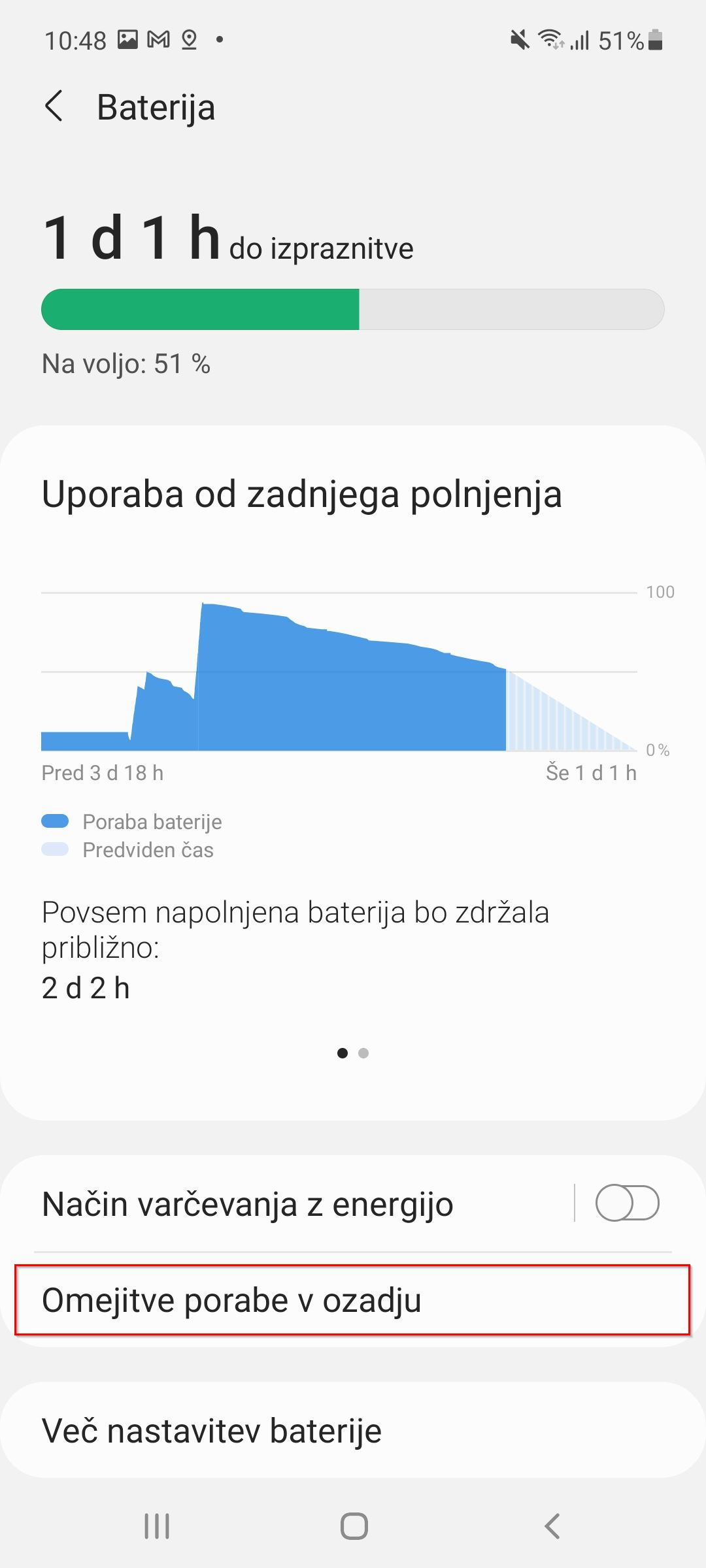Select the second page indicator dot
Image resolution: width=706 pixels, height=1568 pixels.
tap(363, 1053)
